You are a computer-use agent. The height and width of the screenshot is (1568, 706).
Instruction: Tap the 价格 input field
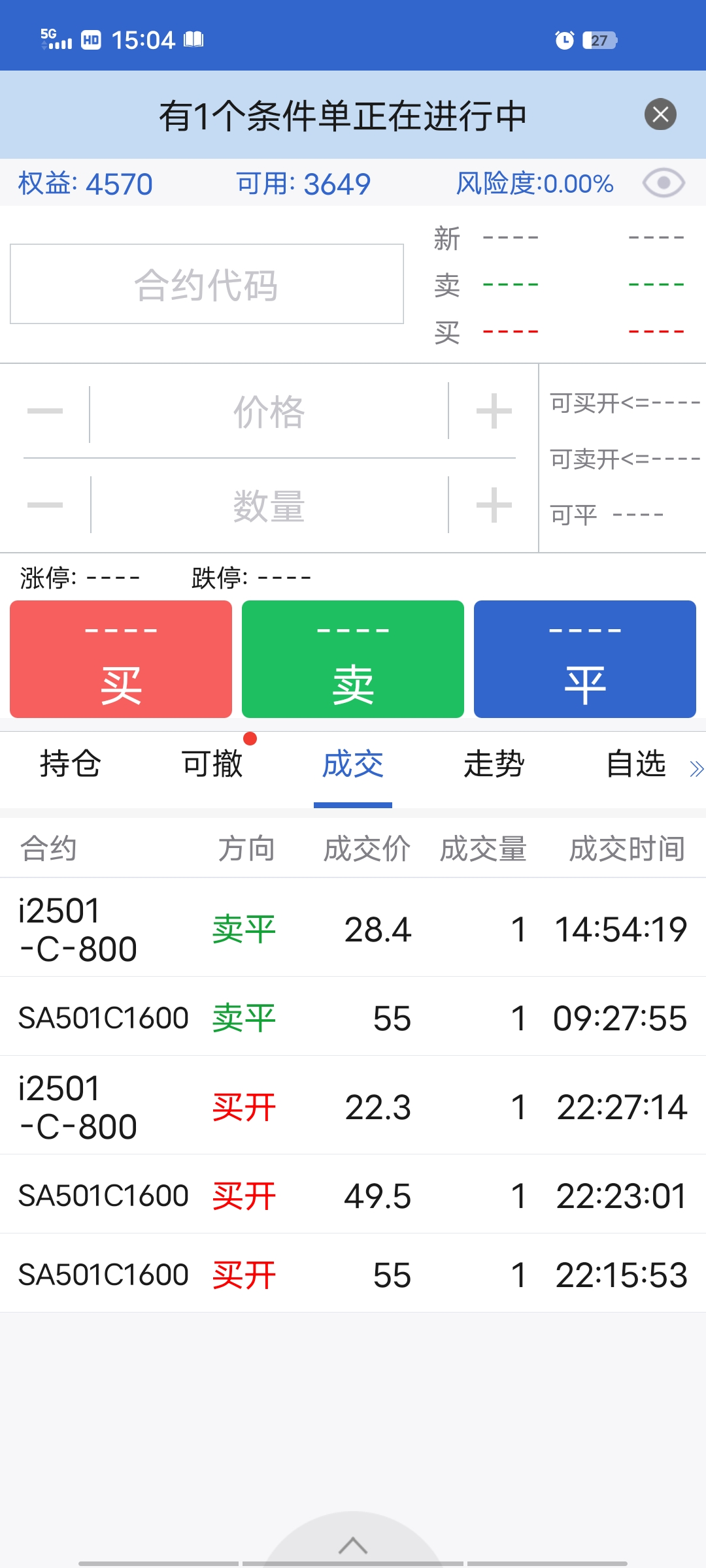269,412
